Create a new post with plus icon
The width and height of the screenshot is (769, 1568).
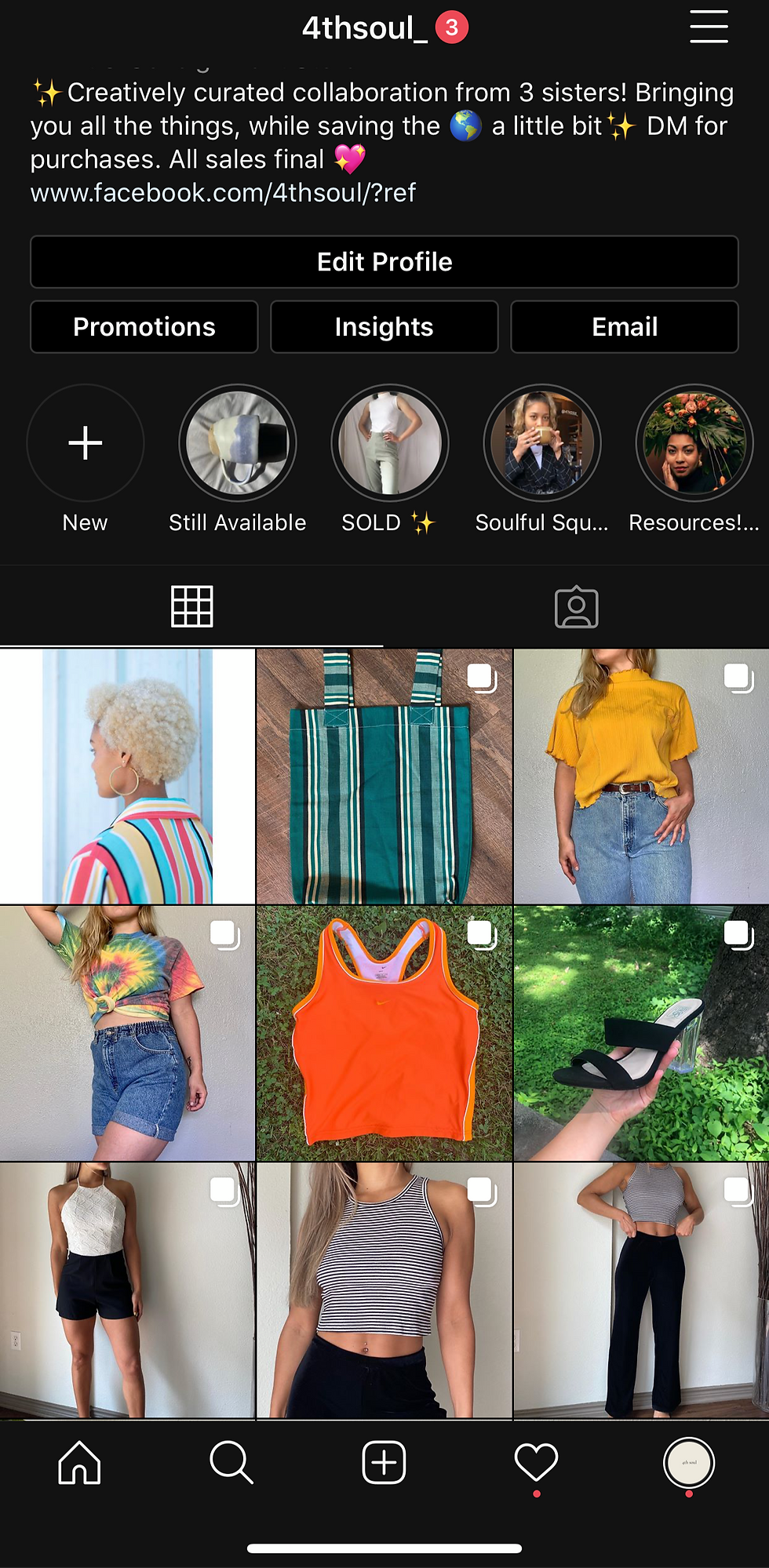(384, 1463)
